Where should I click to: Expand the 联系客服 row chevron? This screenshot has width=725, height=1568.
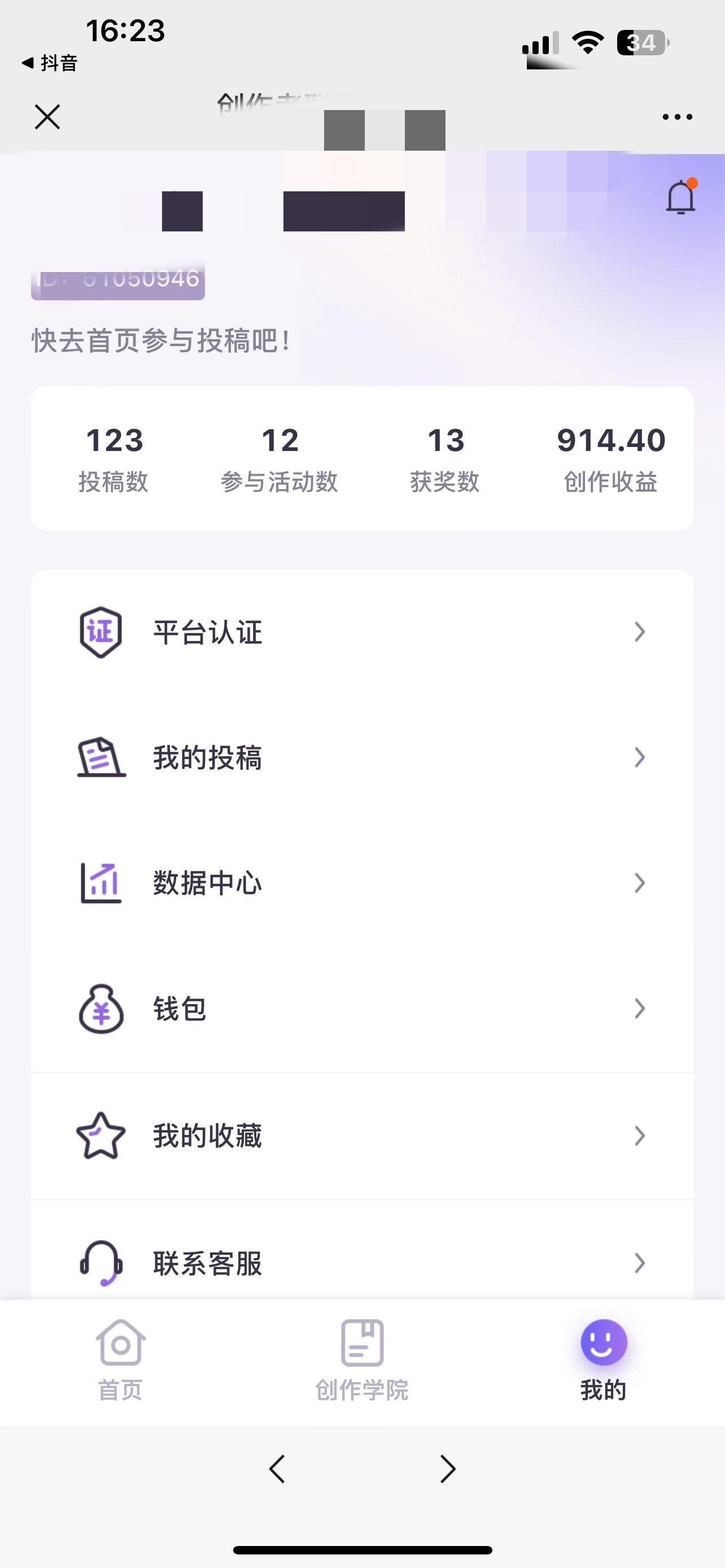639,1262
